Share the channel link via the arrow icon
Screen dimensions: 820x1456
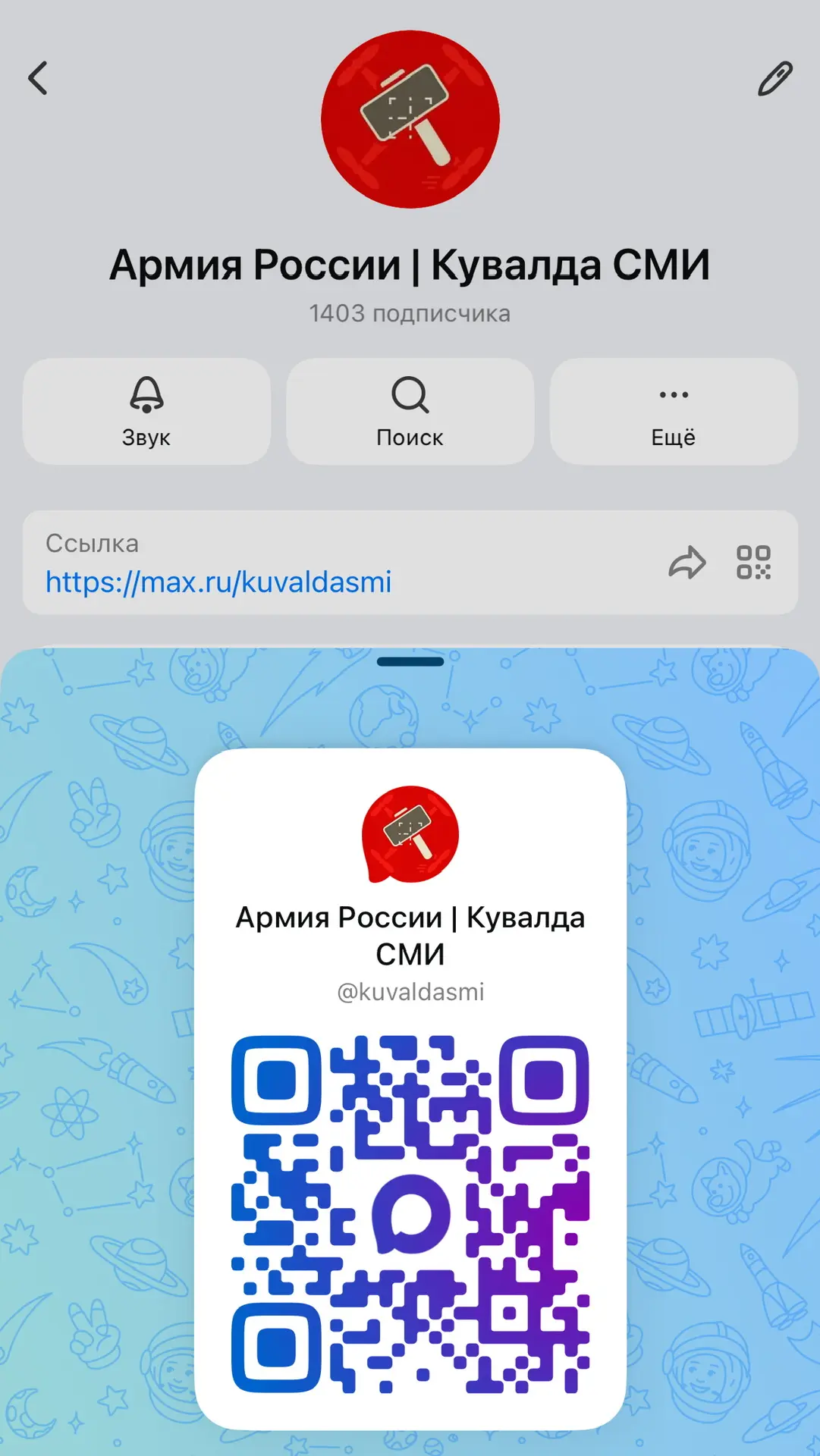[x=686, y=563]
